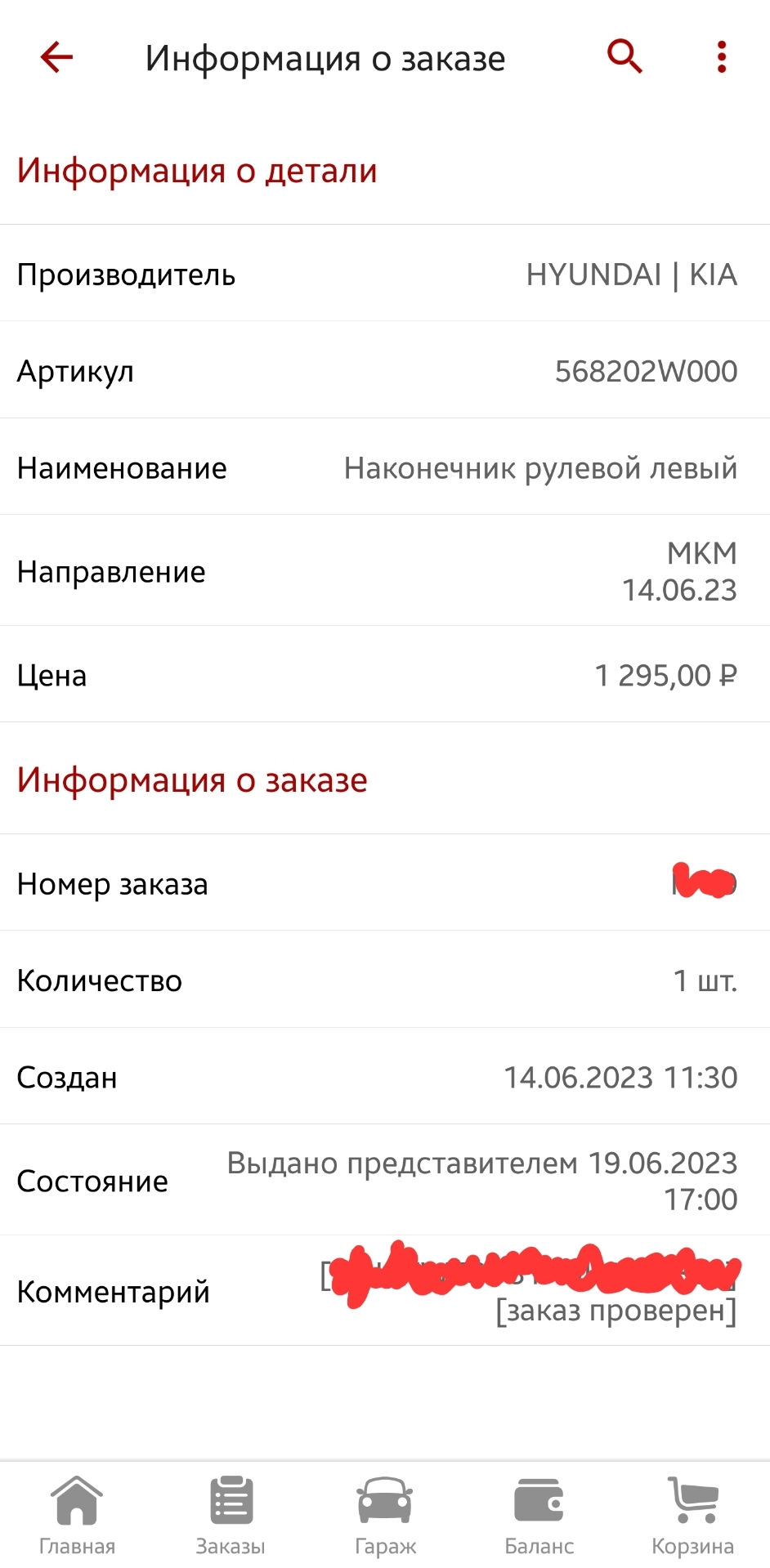Tap the three-dot overflow menu icon
Screen dimensions: 770x1568
click(720, 56)
